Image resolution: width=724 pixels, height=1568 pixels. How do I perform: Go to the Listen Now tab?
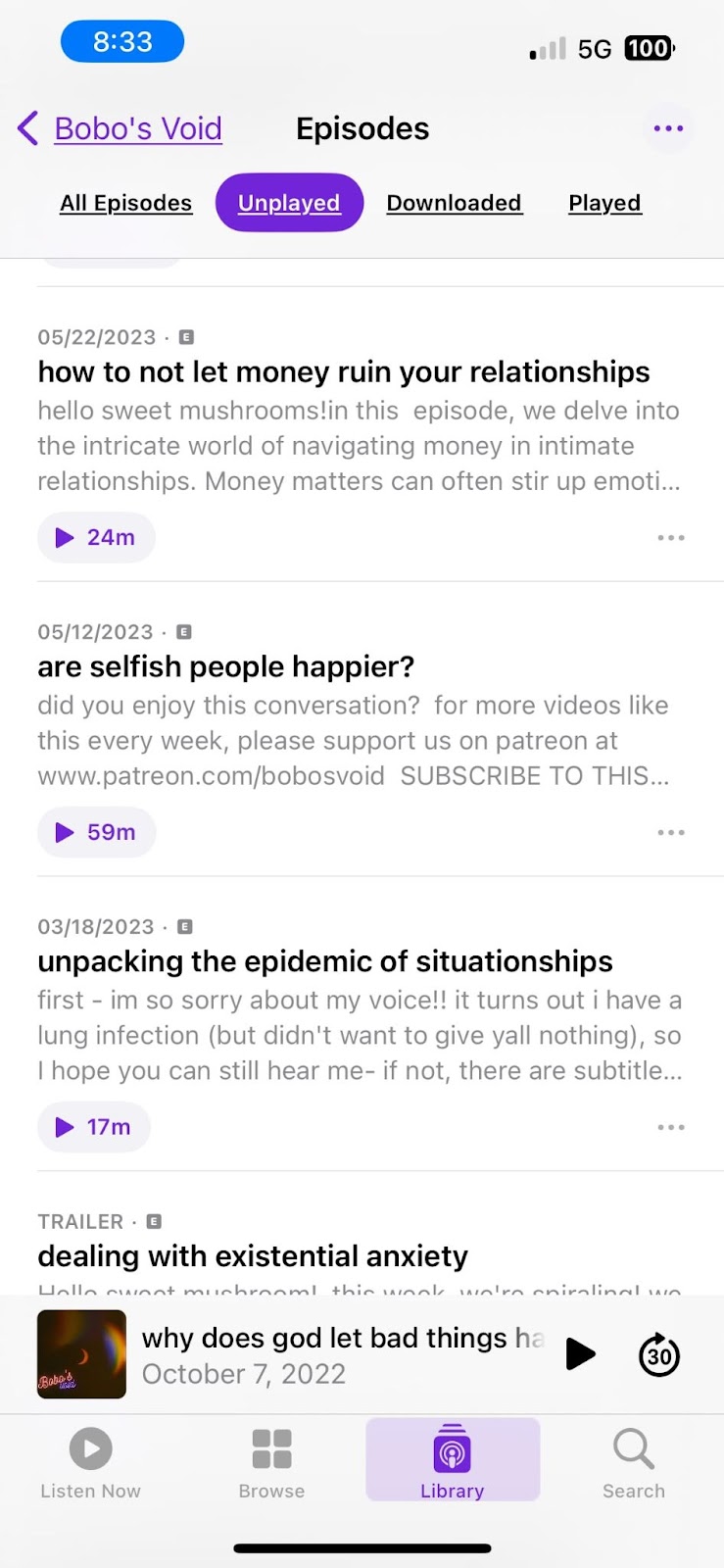pyautogui.click(x=90, y=1463)
